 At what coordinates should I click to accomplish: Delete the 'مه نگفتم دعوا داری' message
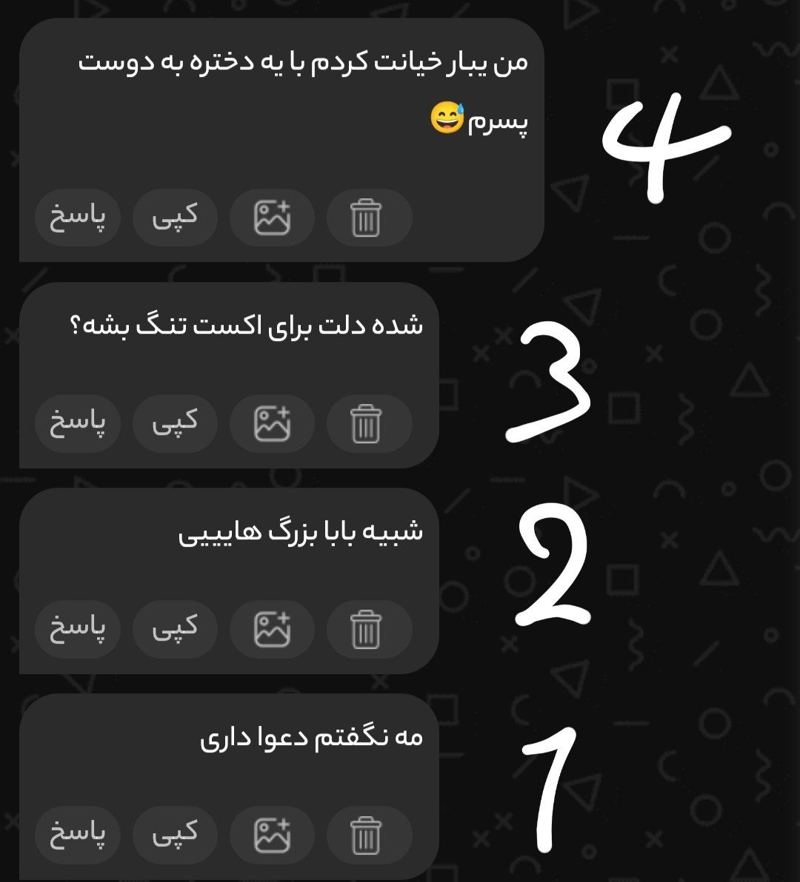point(368,834)
